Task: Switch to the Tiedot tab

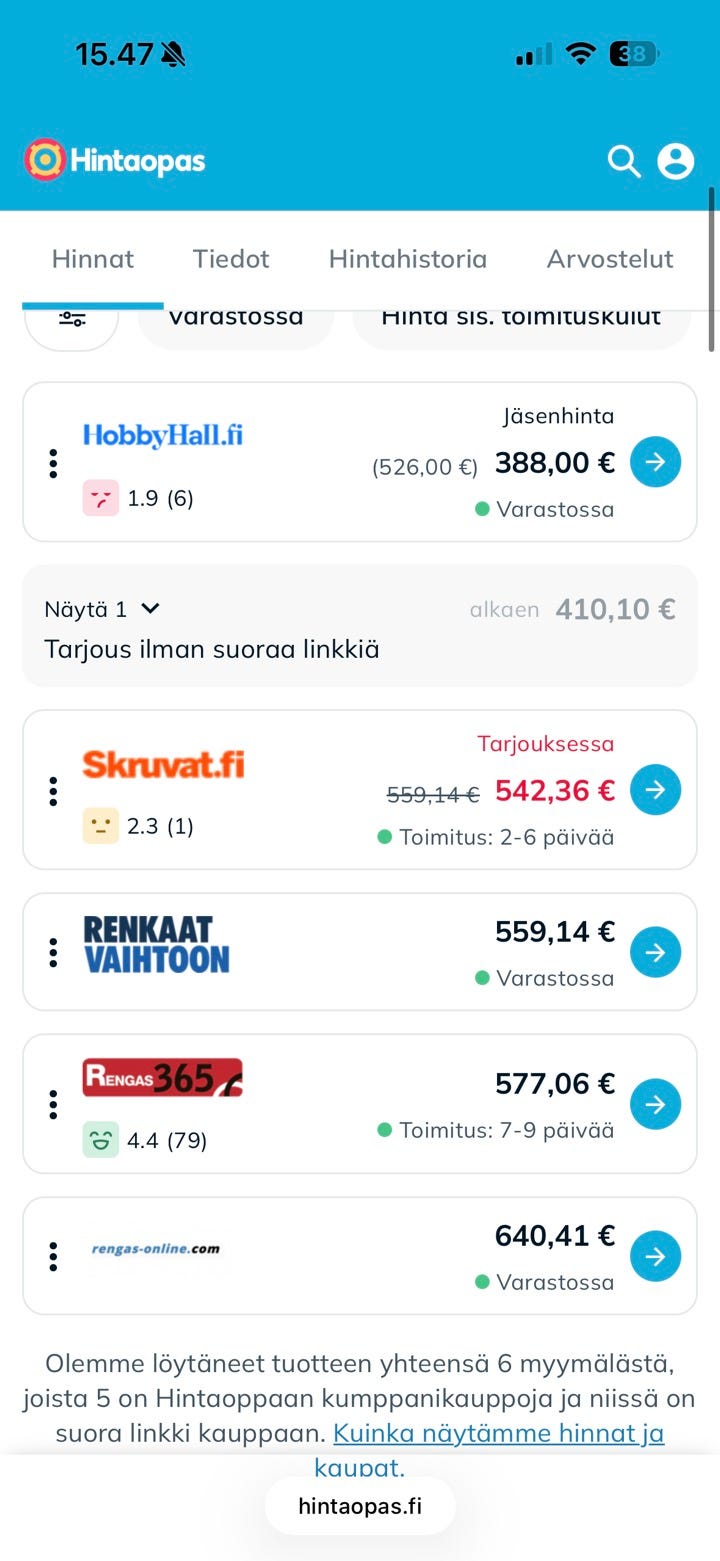Action: coord(231,259)
